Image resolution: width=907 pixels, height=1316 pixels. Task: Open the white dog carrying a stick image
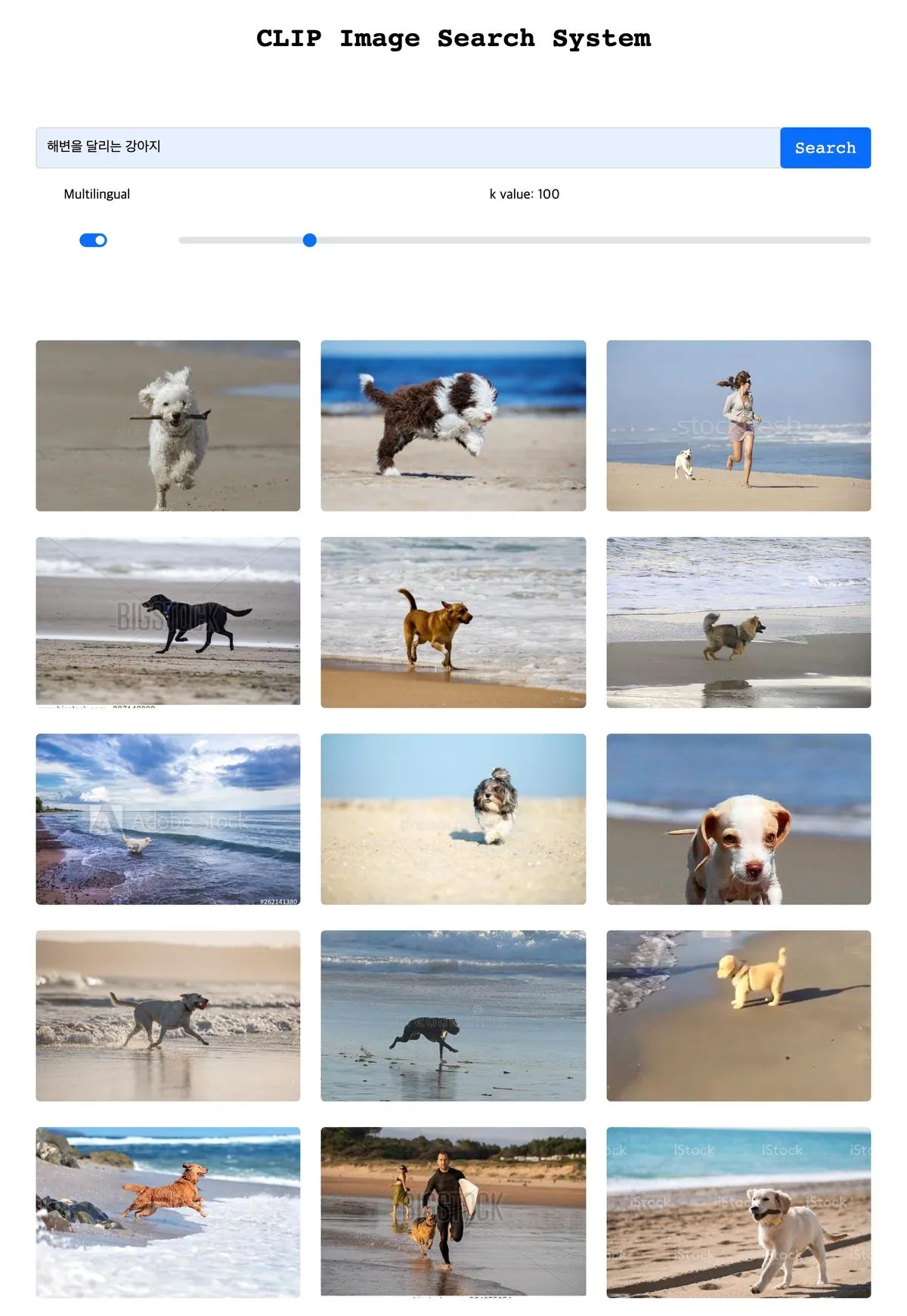pyautogui.click(x=168, y=425)
